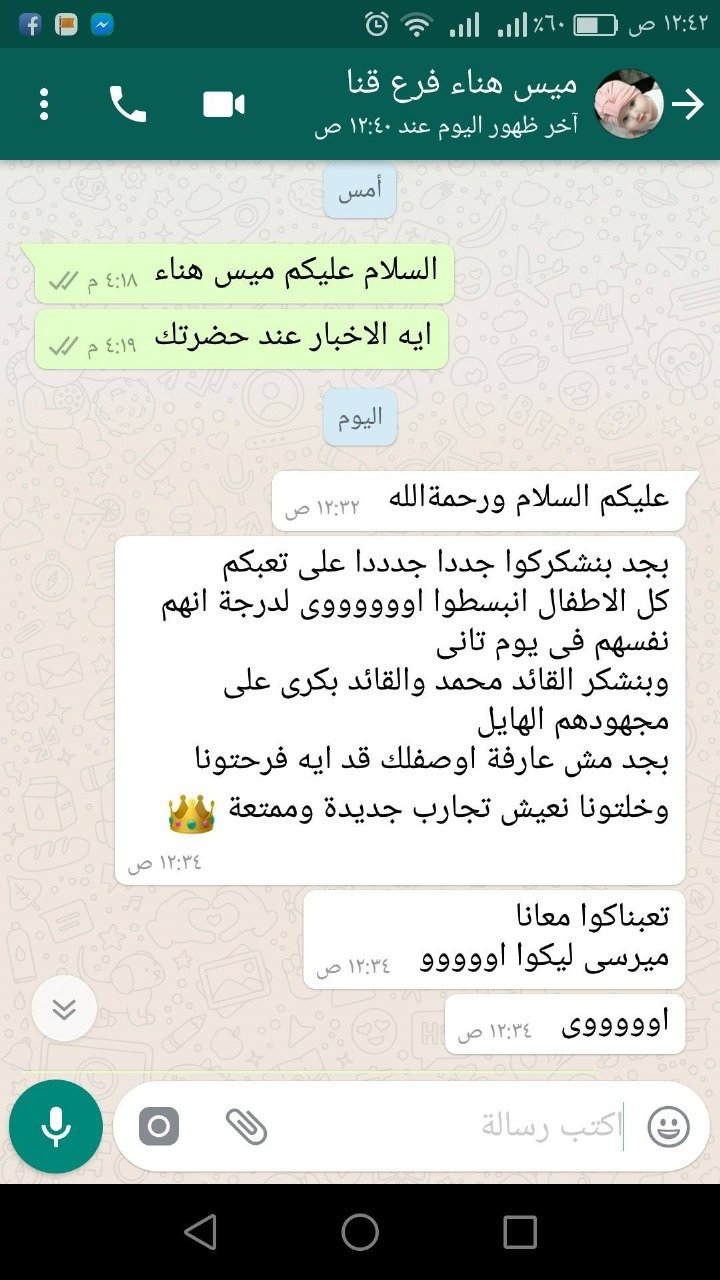
Task: Record a voice message with microphone button
Action: coord(56,1127)
